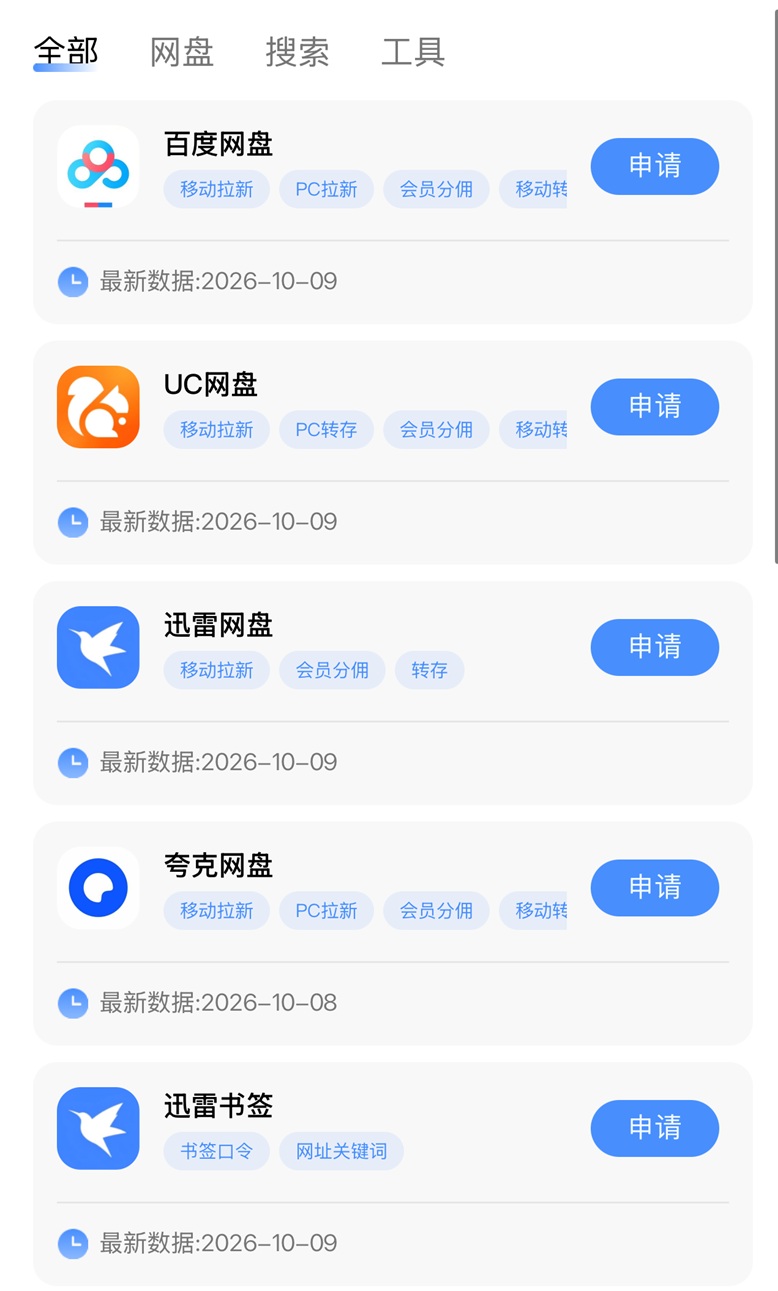The height and width of the screenshot is (1291, 778).
Task: Open the 百度网盘 card
Action: click(392, 212)
